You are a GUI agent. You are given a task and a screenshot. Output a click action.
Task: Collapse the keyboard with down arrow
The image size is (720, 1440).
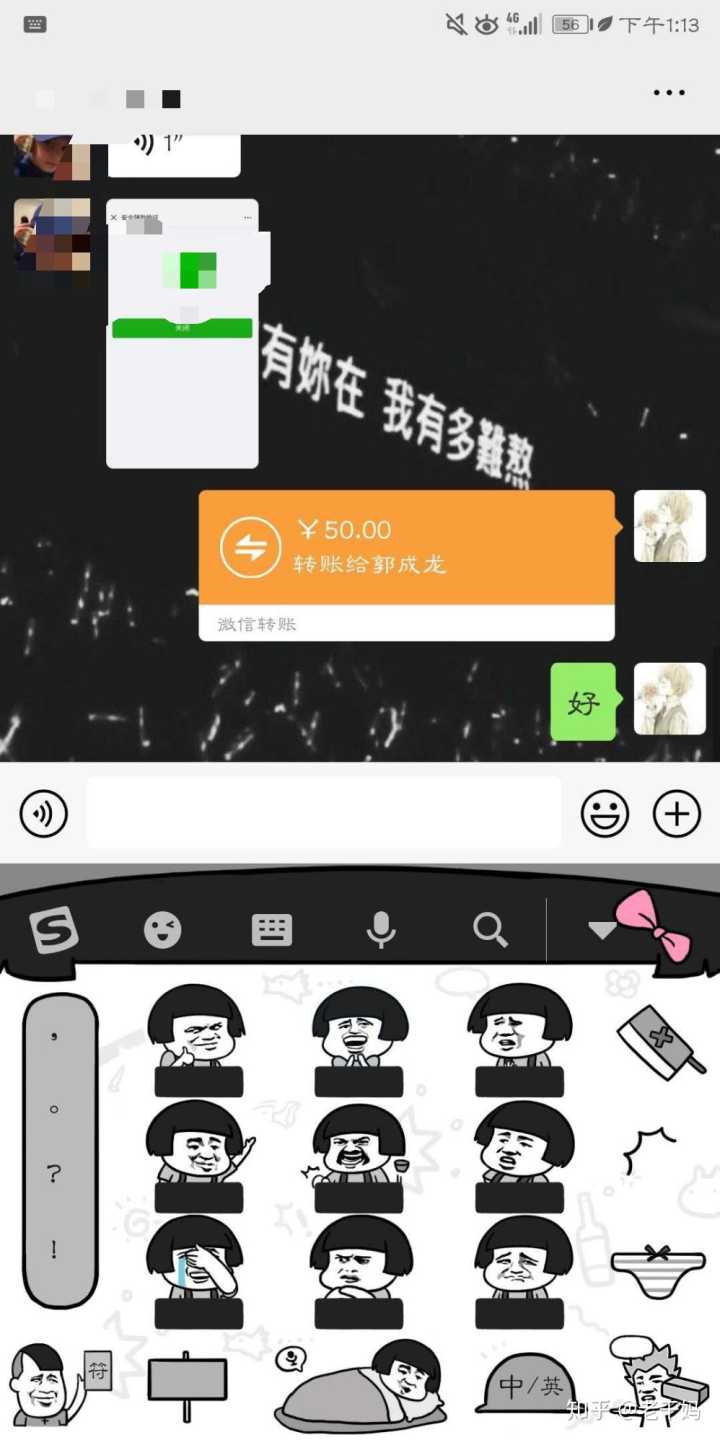pyautogui.click(x=602, y=931)
